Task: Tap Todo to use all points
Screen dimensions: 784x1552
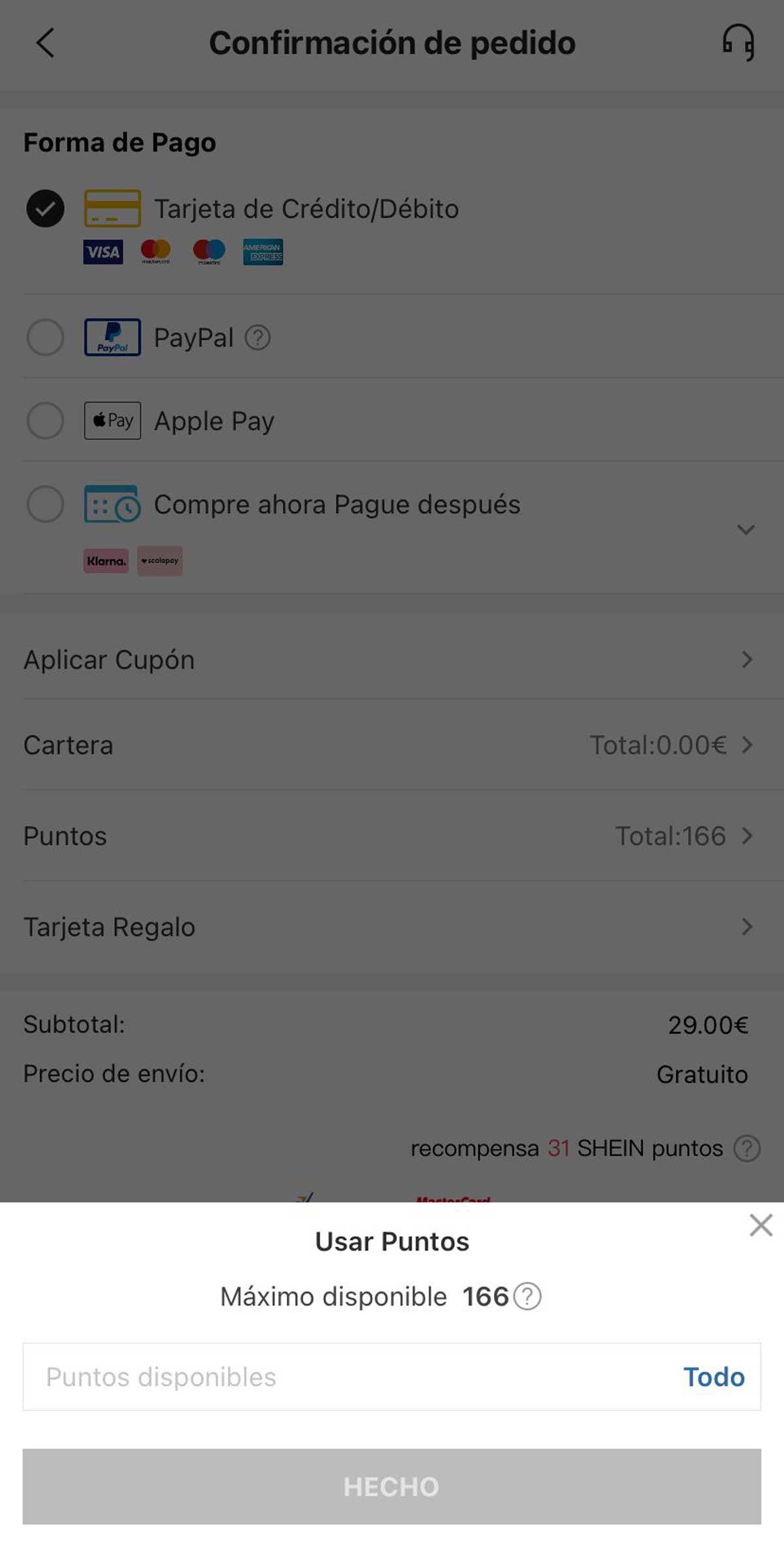Action: coord(713,1377)
